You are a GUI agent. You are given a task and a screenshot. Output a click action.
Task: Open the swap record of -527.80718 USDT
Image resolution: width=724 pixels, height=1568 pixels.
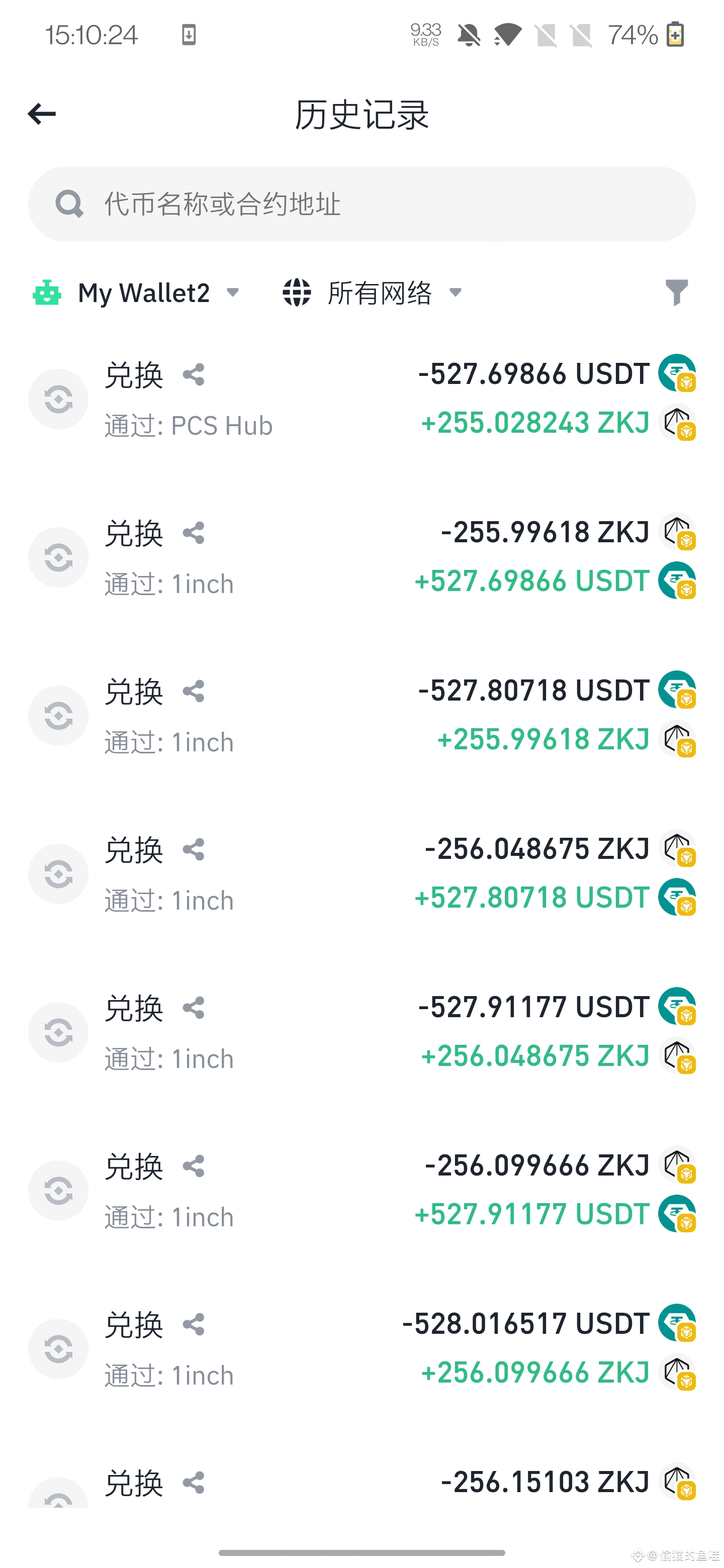pyautogui.click(x=361, y=715)
